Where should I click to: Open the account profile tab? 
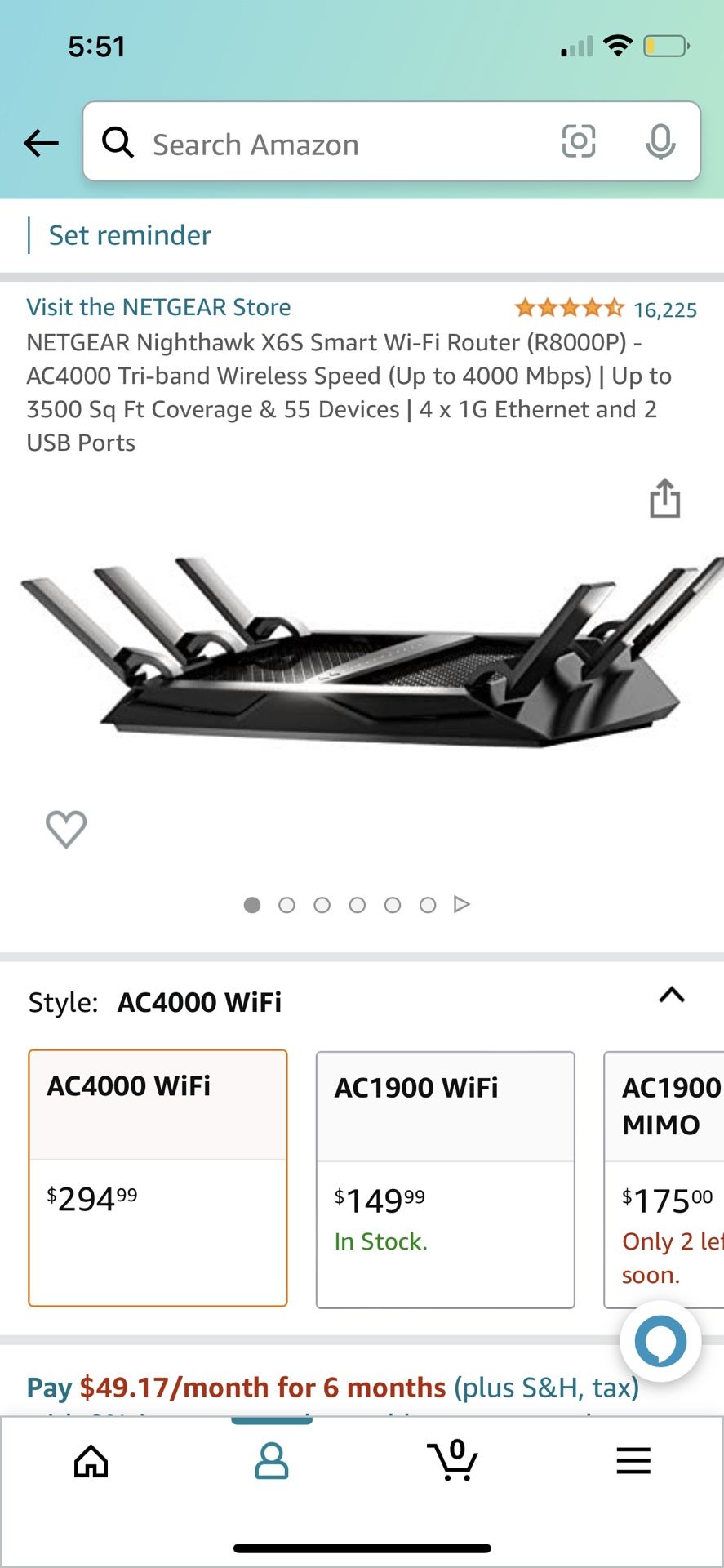pos(271,1461)
